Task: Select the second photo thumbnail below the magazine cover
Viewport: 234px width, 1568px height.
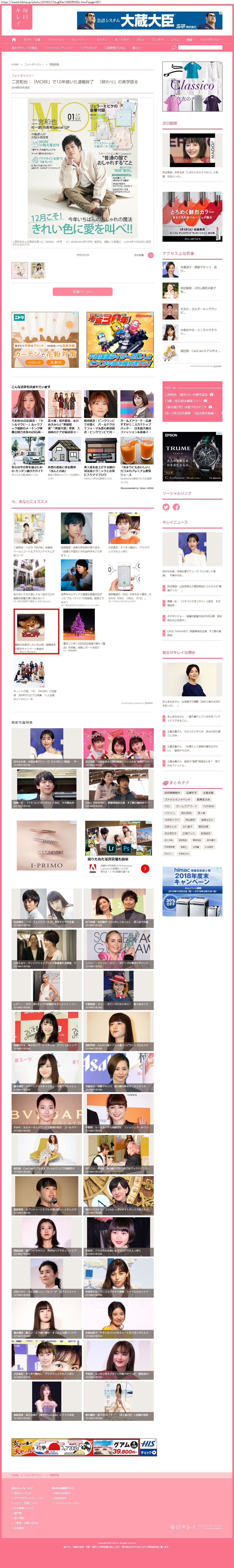Action: pos(38,270)
